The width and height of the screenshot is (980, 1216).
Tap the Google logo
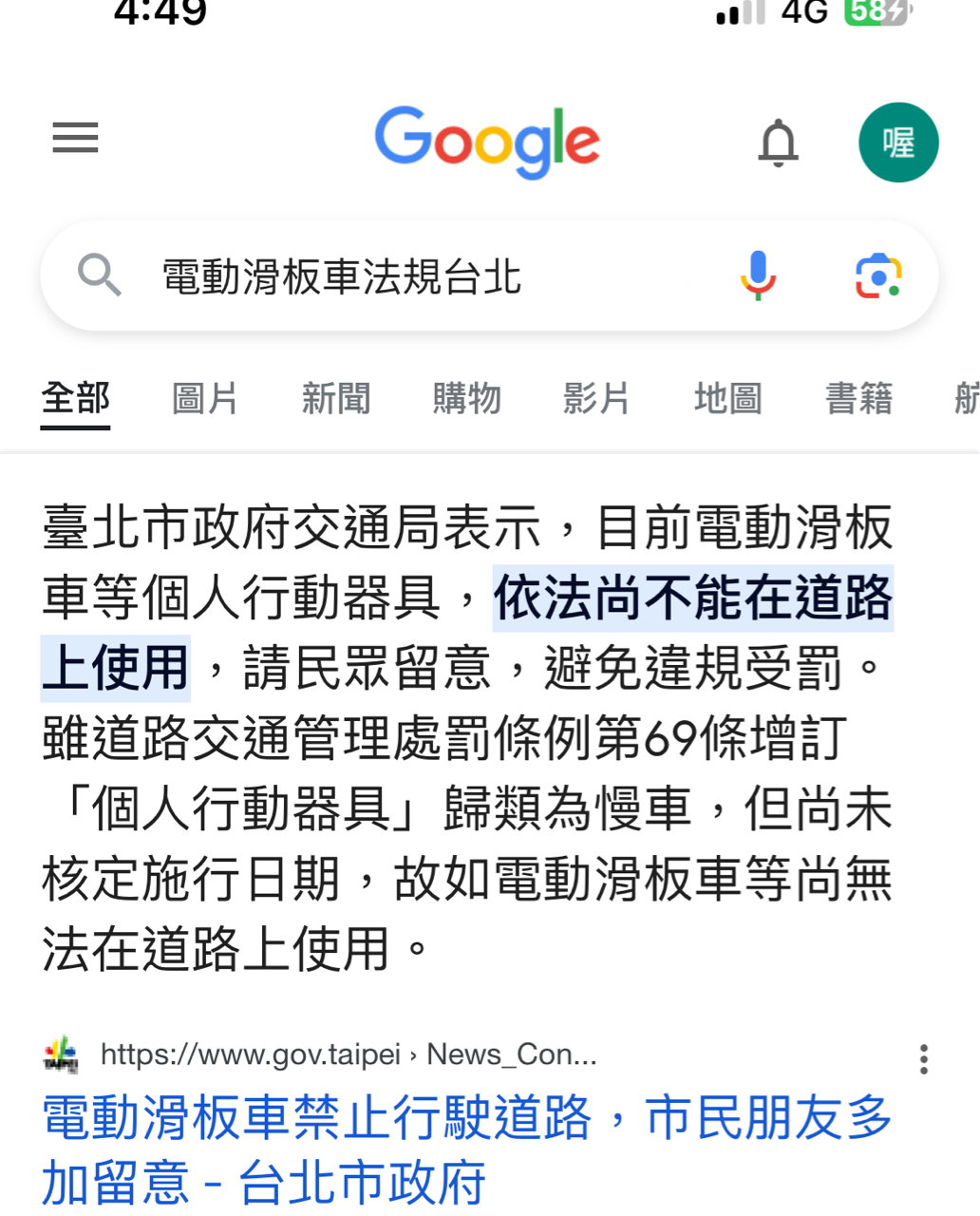487,142
